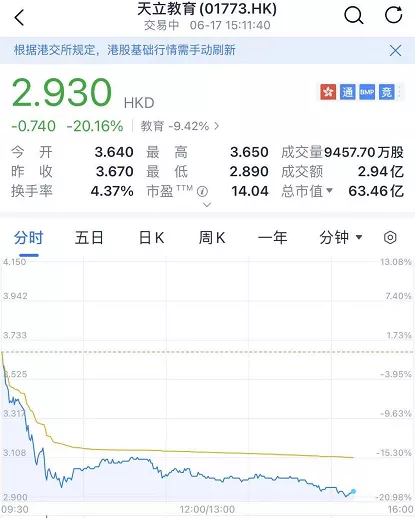Expand more quote details chevron
The height and width of the screenshot is (518, 415).
click(x=207, y=205)
